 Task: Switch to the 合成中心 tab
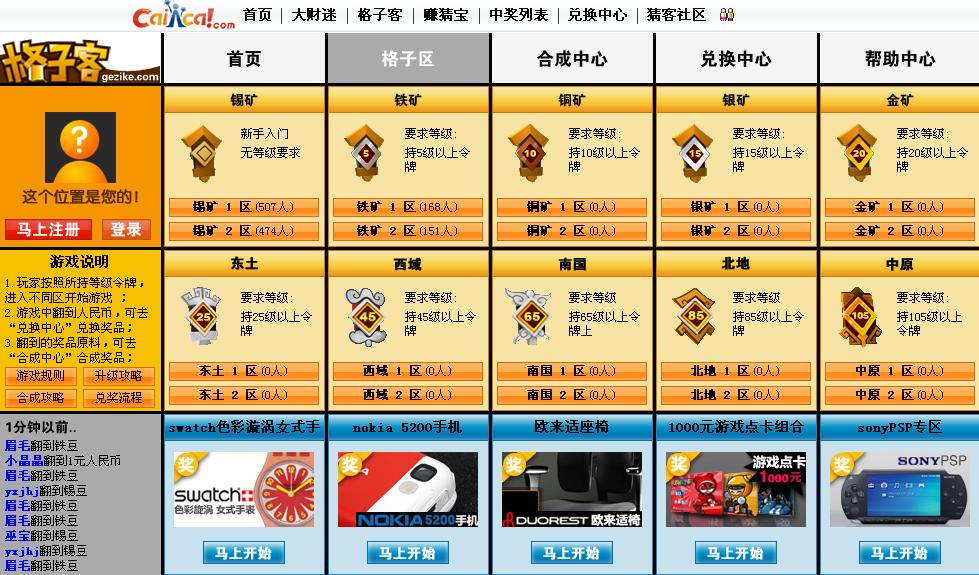point(572,59)
